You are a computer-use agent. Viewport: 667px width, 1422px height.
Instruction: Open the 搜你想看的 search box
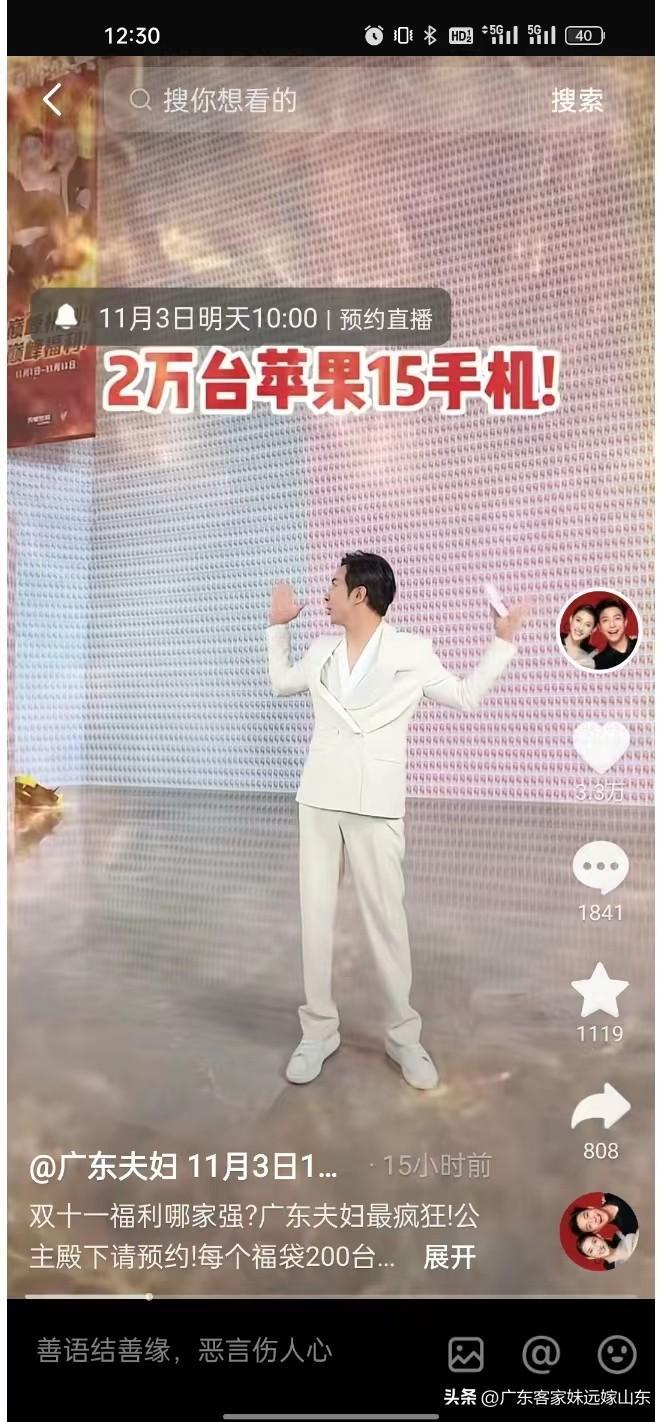[x=319, y=100]
